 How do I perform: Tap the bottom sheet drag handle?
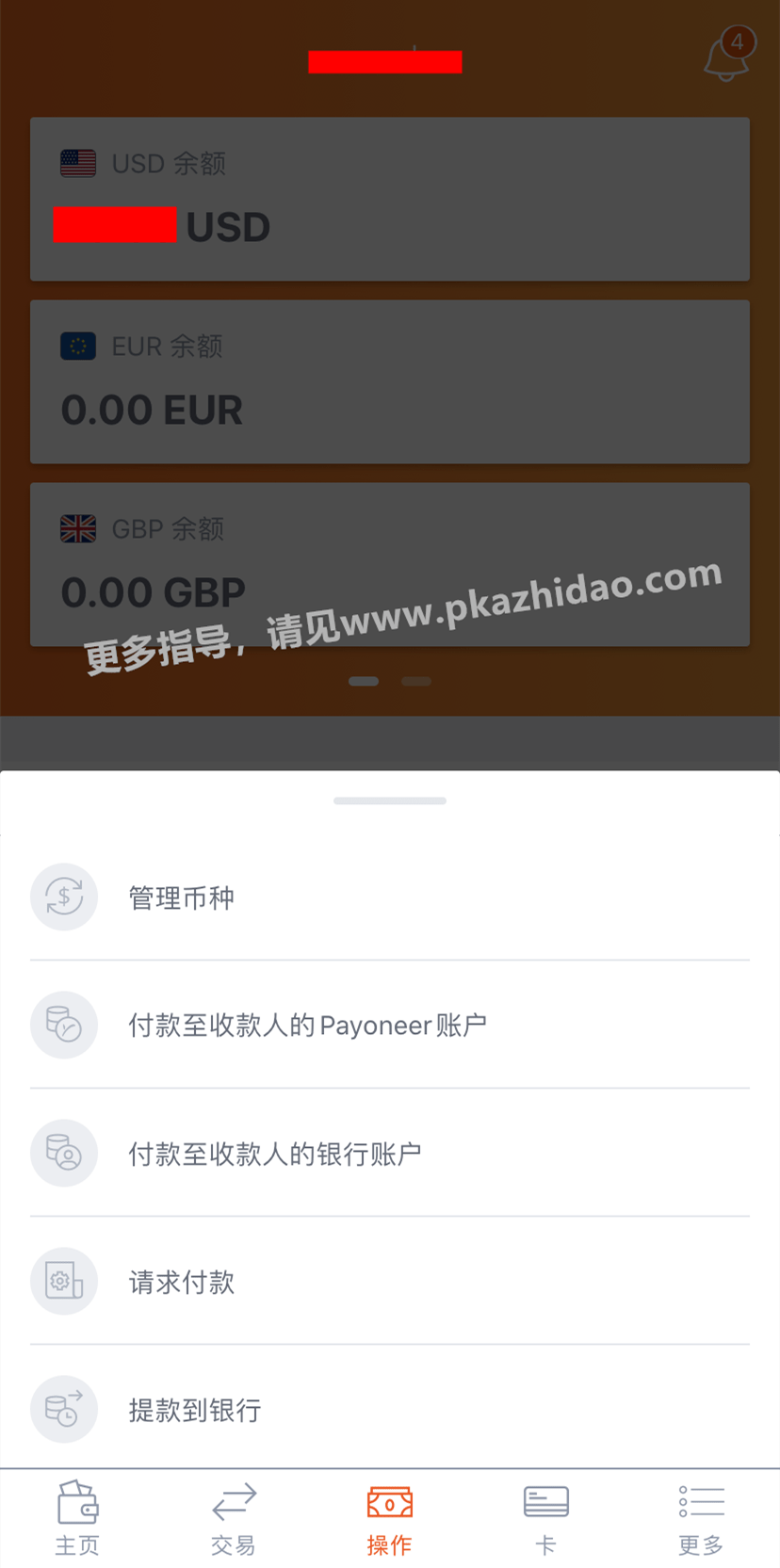(390, 800)
